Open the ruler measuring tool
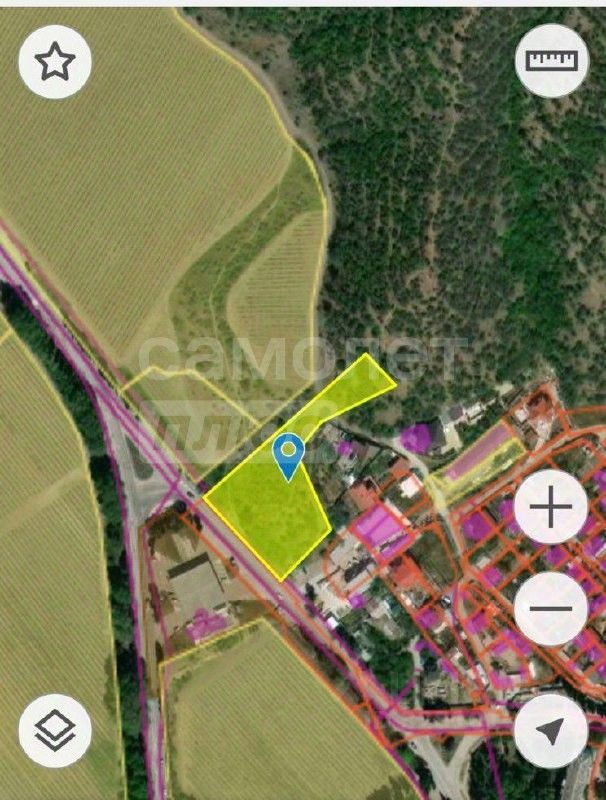The height and width of the screenshot is (800, 606). tap(552, 61)
